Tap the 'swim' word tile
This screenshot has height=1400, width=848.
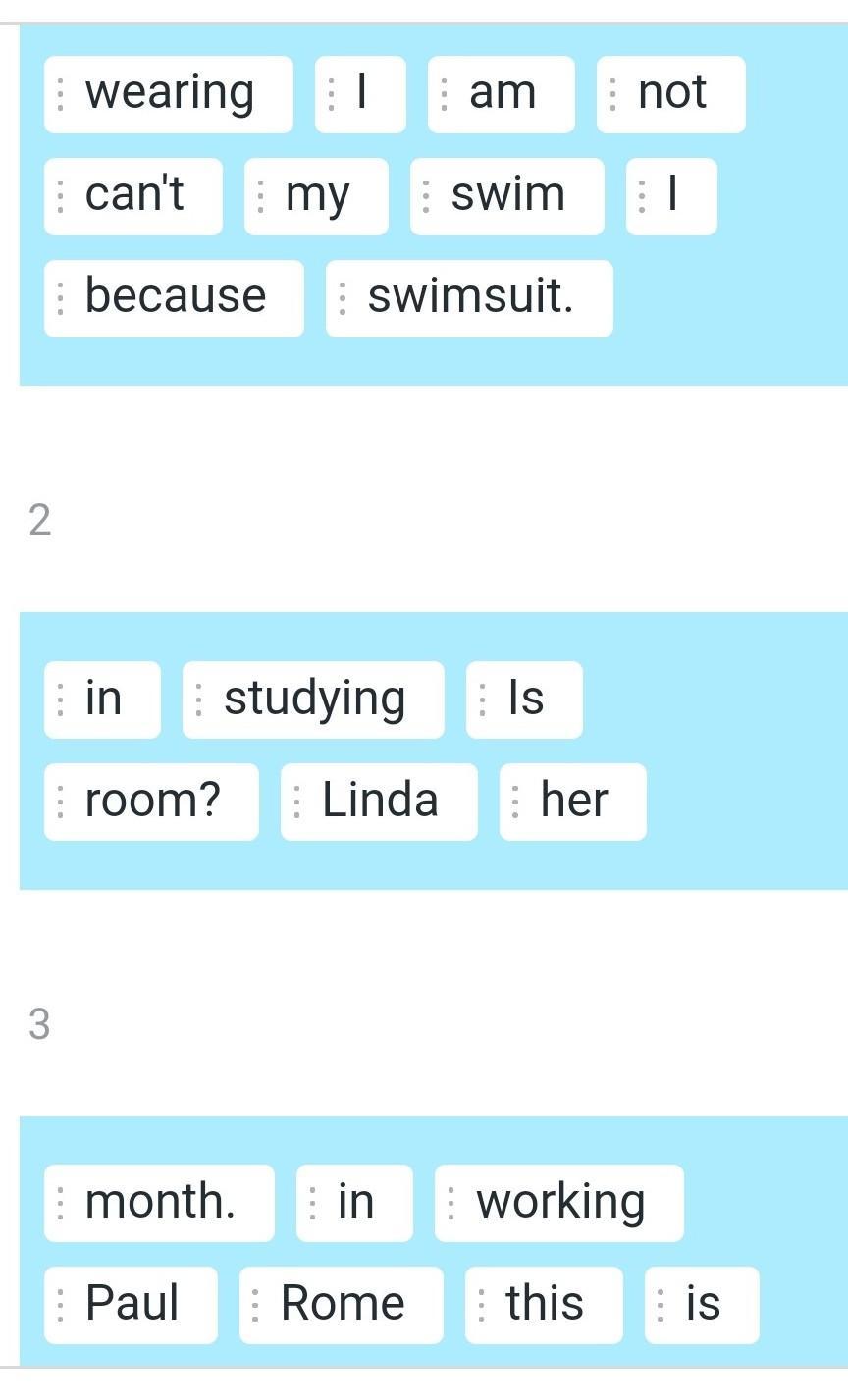click(x=506, y=196)
